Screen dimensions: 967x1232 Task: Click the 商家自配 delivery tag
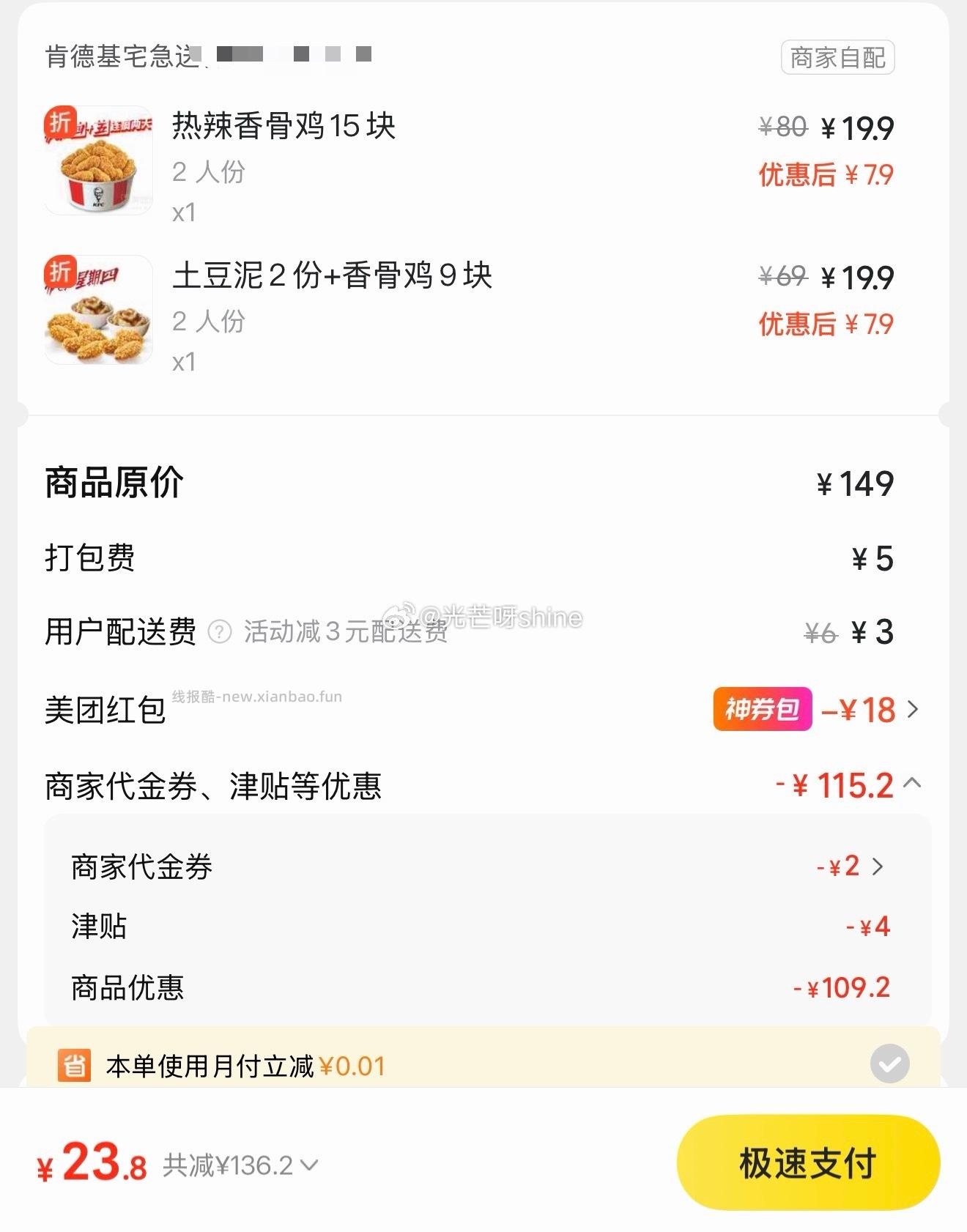click(x=838, y=56)
